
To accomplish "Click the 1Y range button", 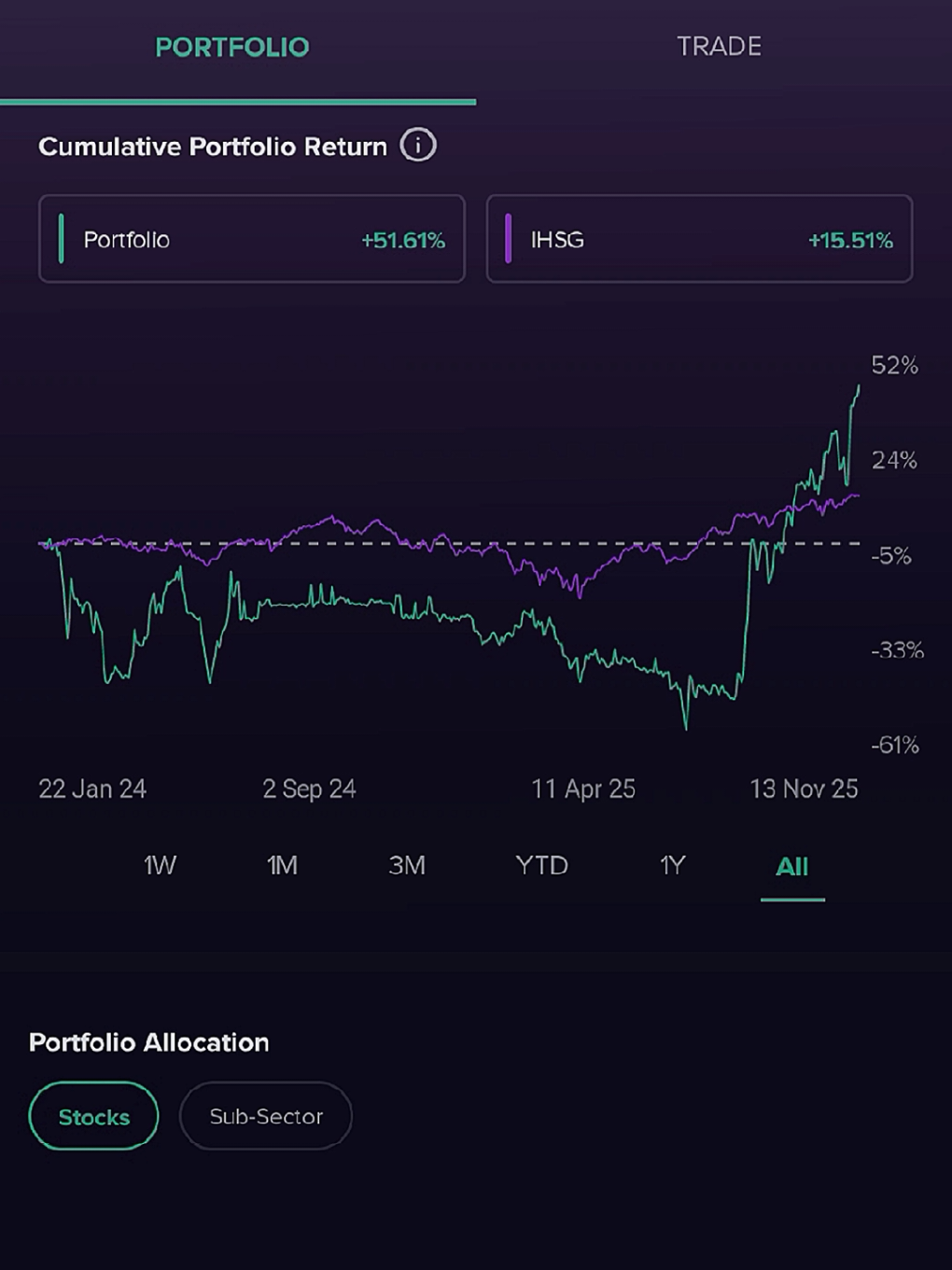I will pyautogui.click(x=674, y=866).
